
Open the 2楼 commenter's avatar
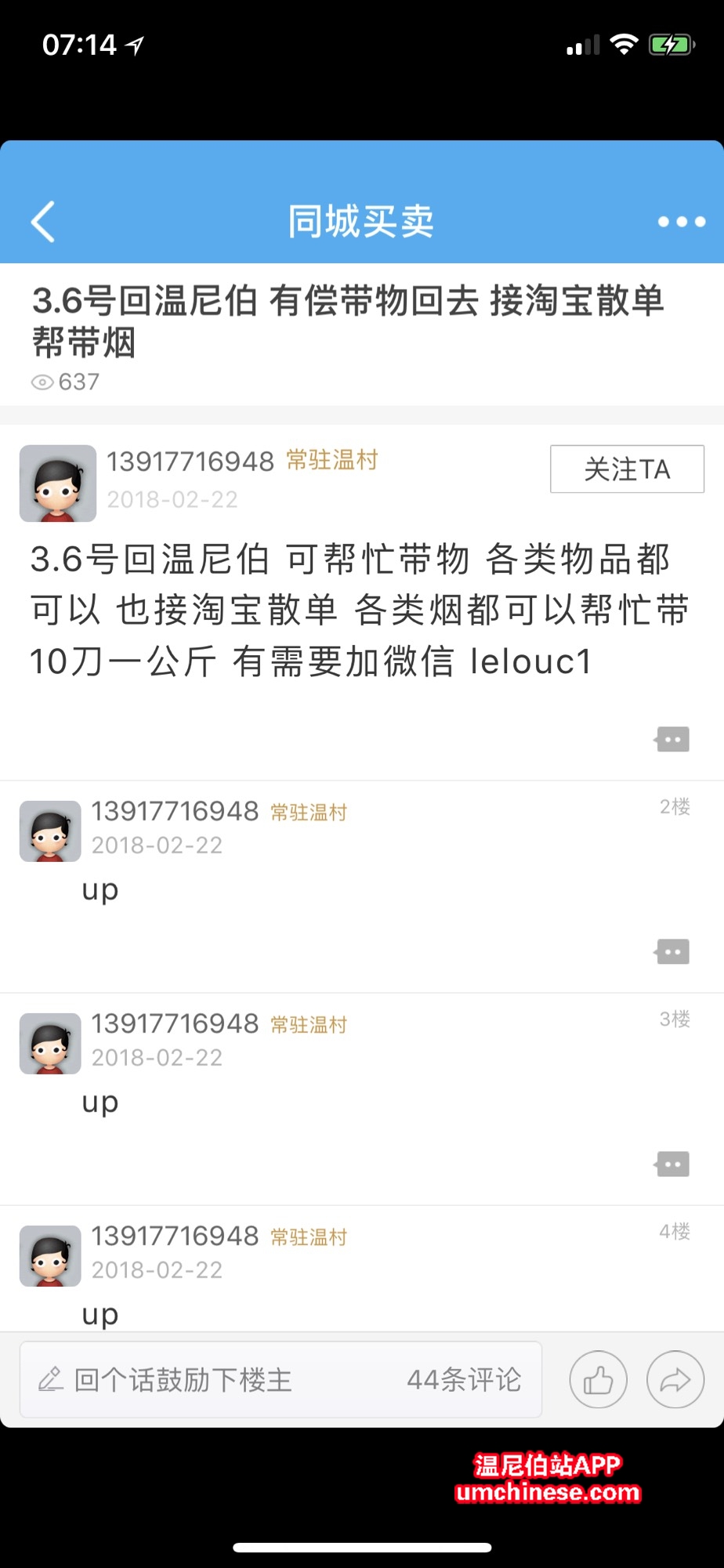pos(50,831)
